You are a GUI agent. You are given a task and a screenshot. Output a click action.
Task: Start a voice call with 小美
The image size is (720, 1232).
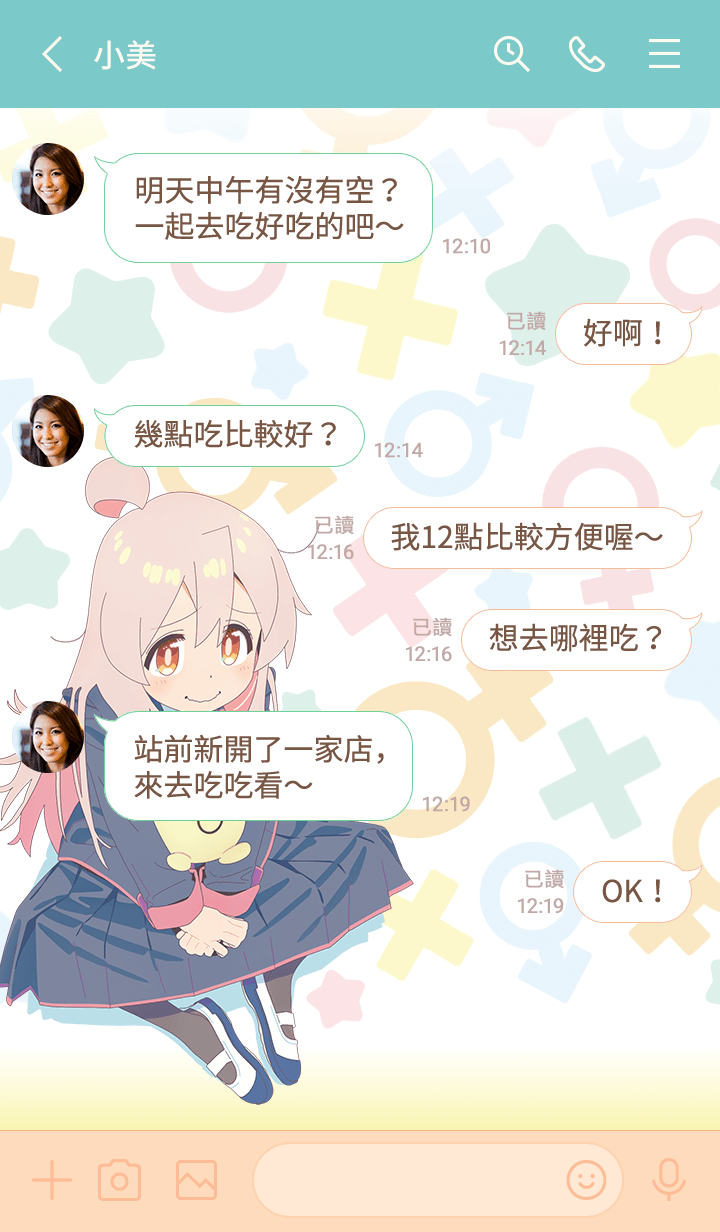point(587,54)
